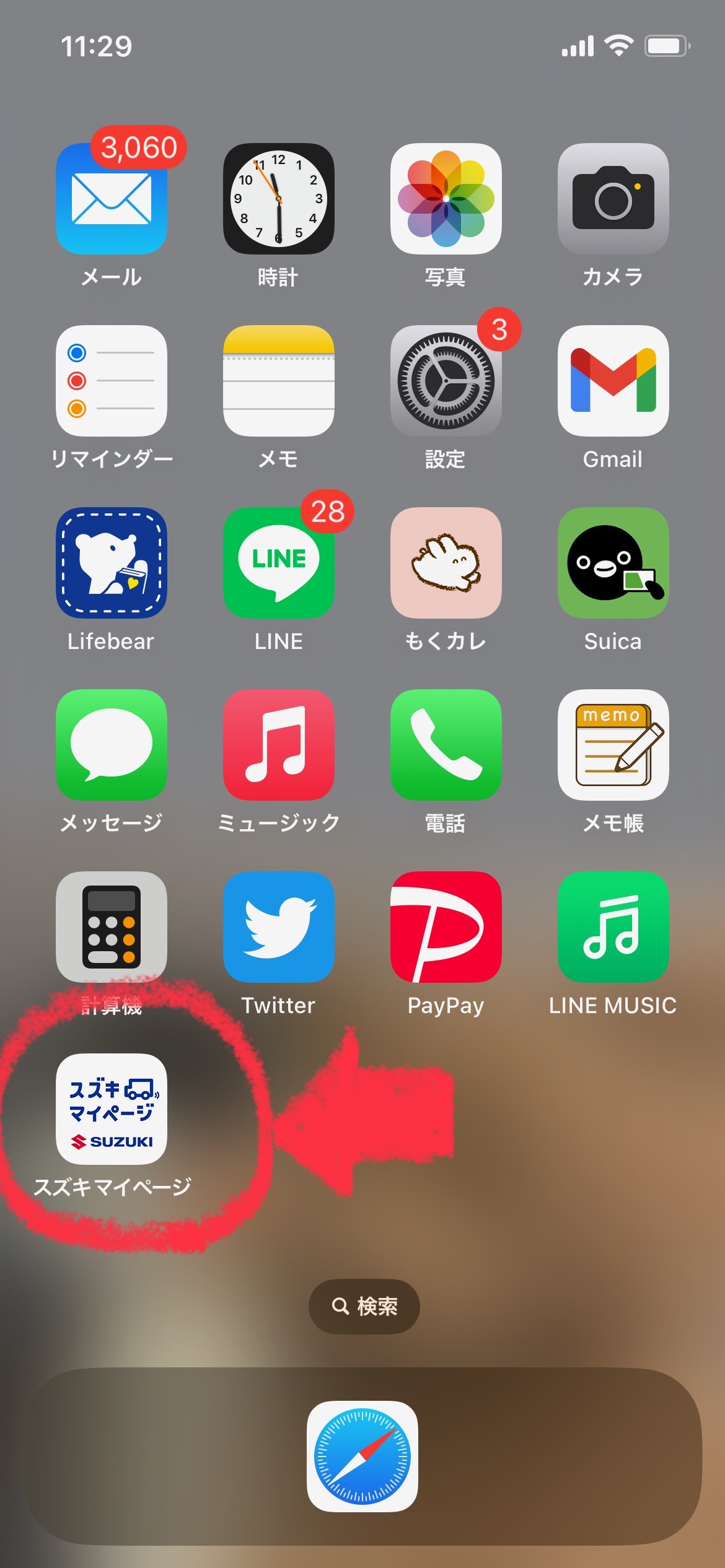Open Settings with the 3 badge
The image size is (725, 1568).
(446, 381)
